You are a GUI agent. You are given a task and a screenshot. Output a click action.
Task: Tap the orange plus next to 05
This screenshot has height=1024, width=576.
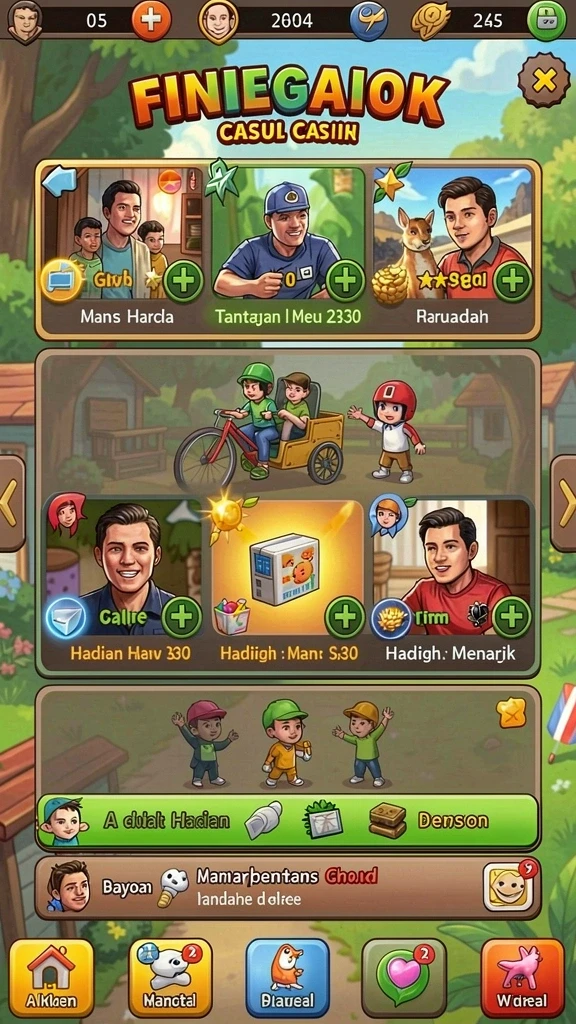[x=151, y=20]
